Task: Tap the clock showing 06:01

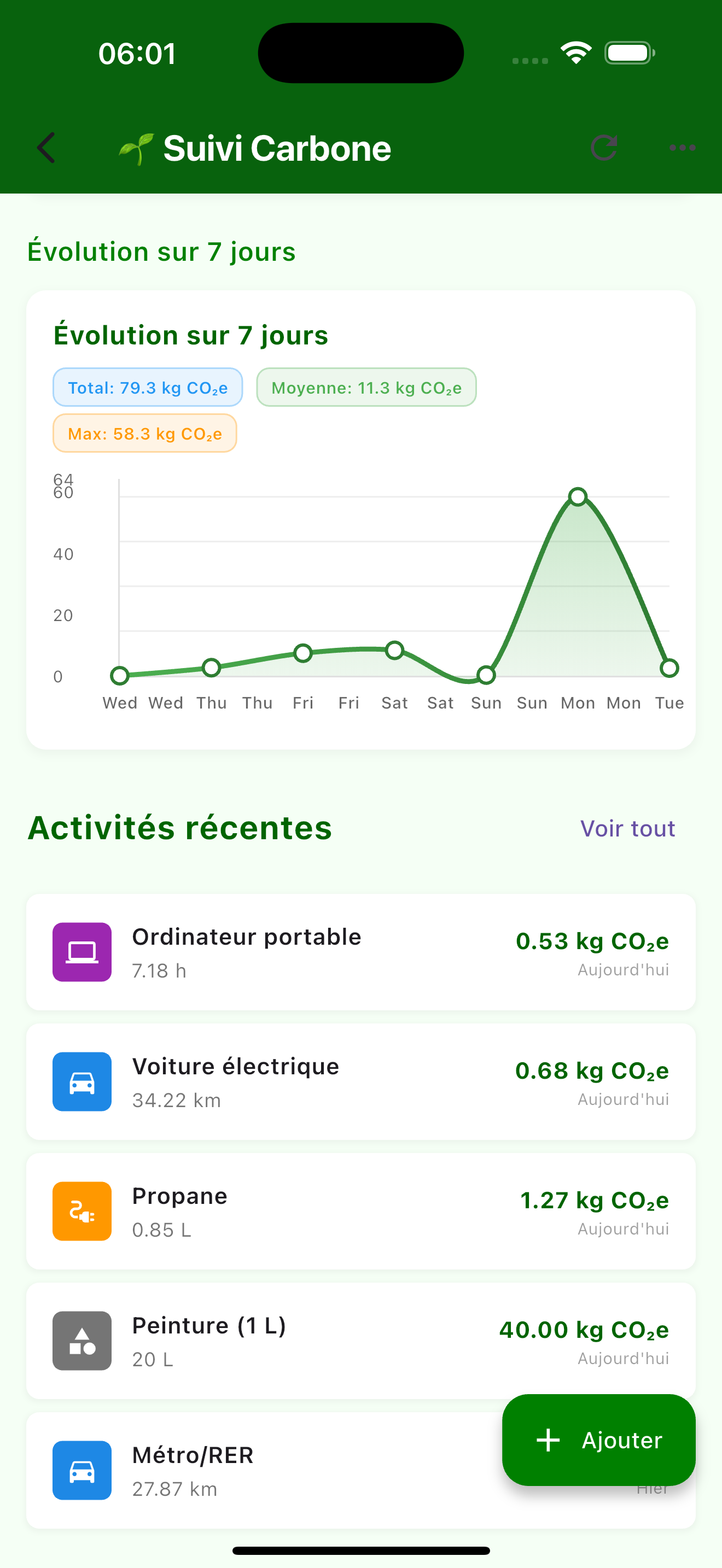Action: [136, 53]
